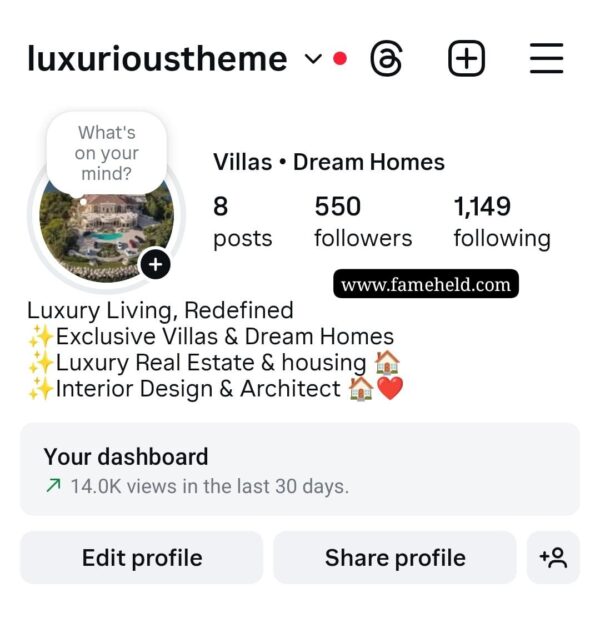Open the Threads icon
Image resolution: width=600 pixels, height=633 pixels.
point(386,59)
